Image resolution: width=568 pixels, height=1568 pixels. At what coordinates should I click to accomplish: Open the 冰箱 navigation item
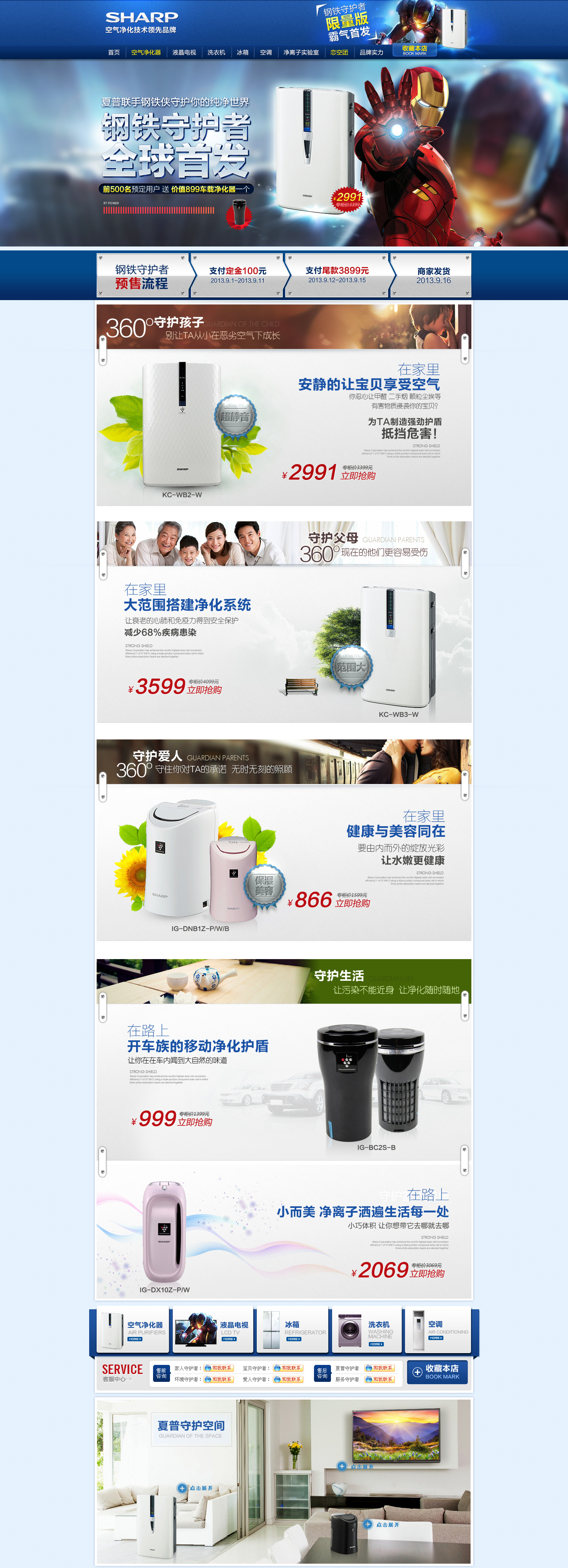pos(242,52)
